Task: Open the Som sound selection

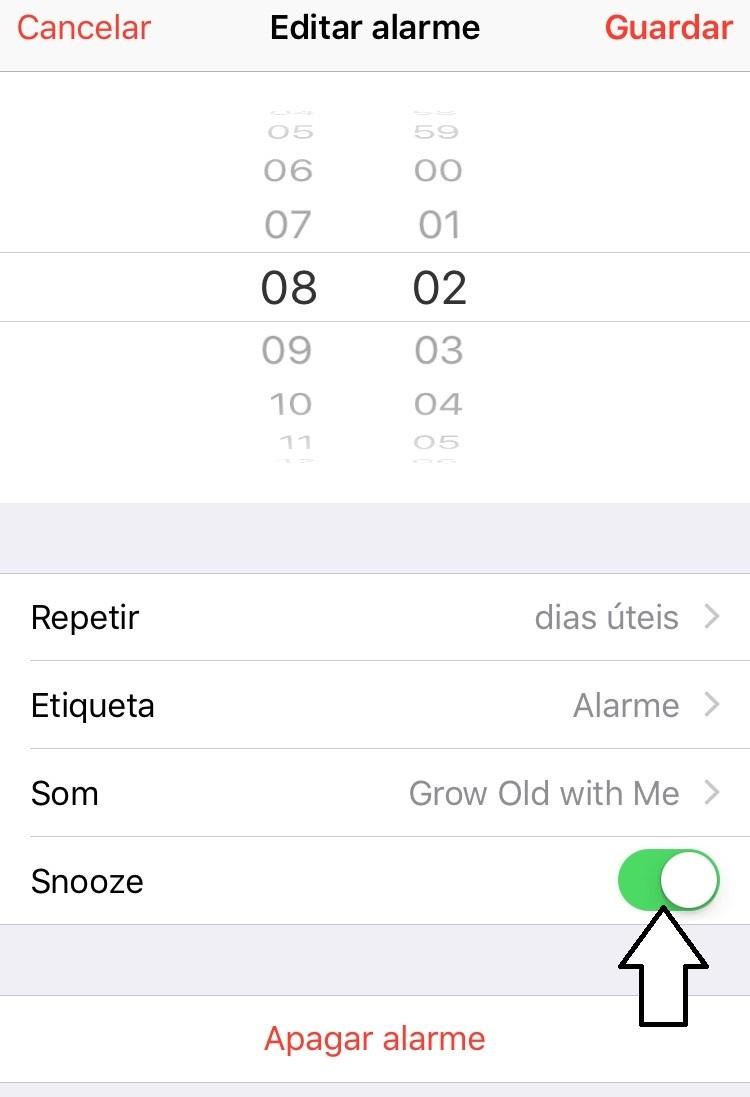Action: 375,793
